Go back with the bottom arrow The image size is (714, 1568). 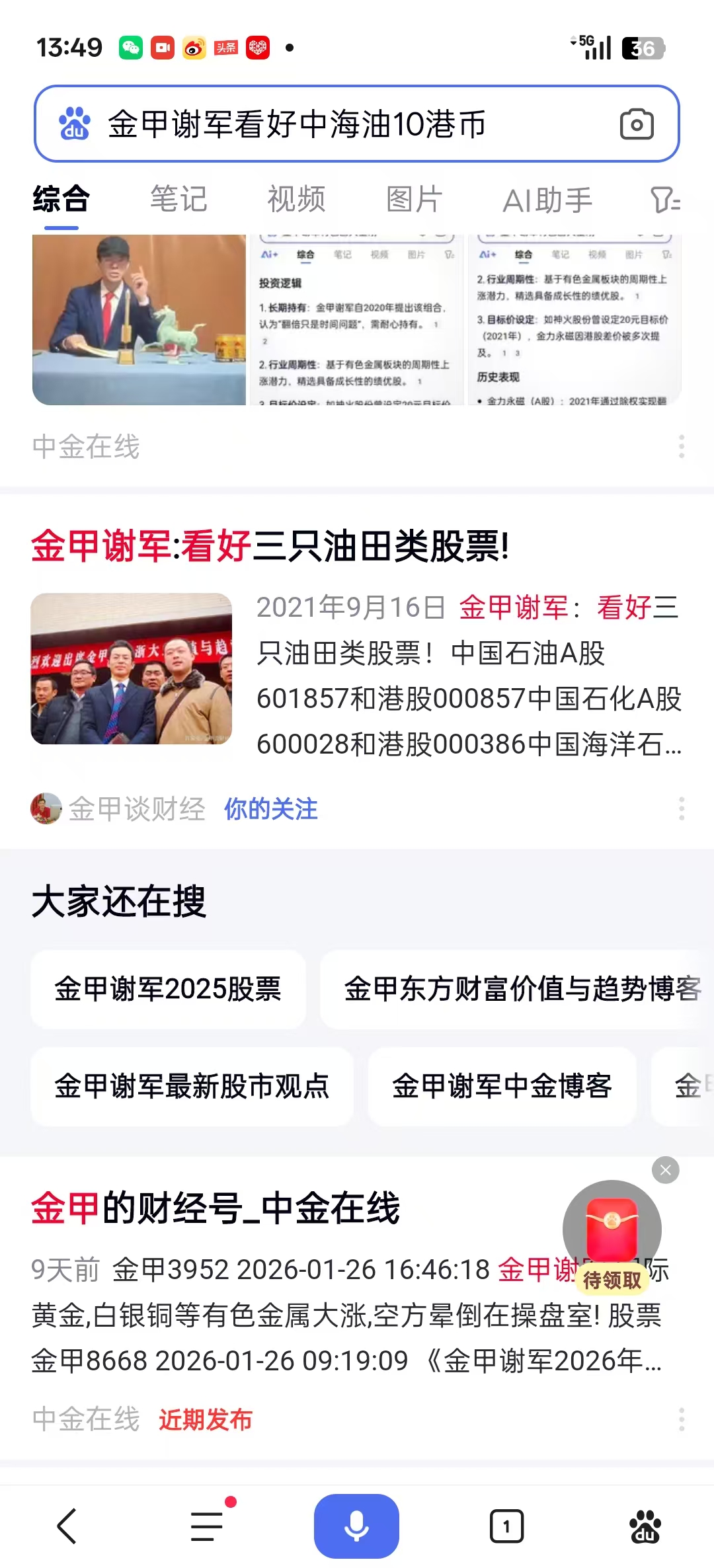pos(67,1526)
